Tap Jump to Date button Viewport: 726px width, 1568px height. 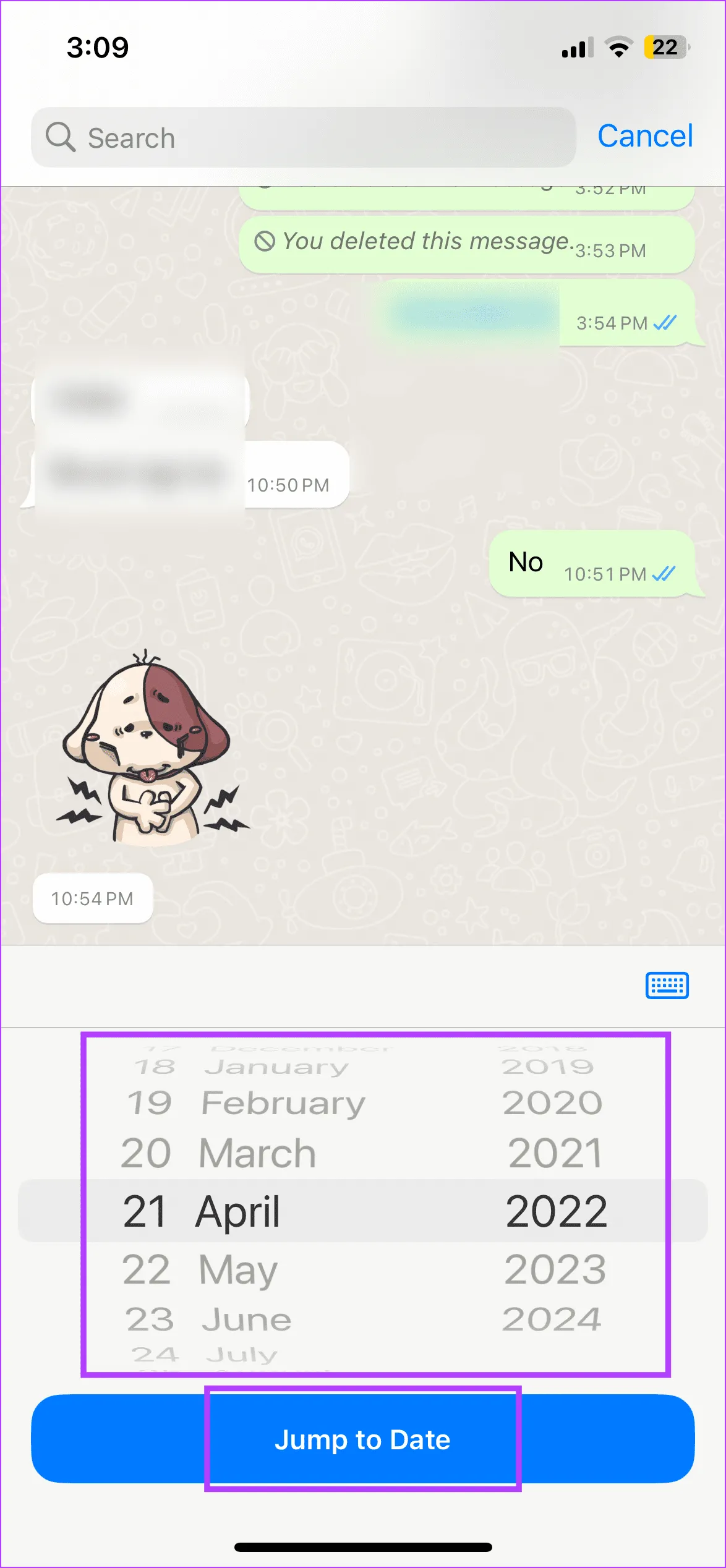[363, 1439]
